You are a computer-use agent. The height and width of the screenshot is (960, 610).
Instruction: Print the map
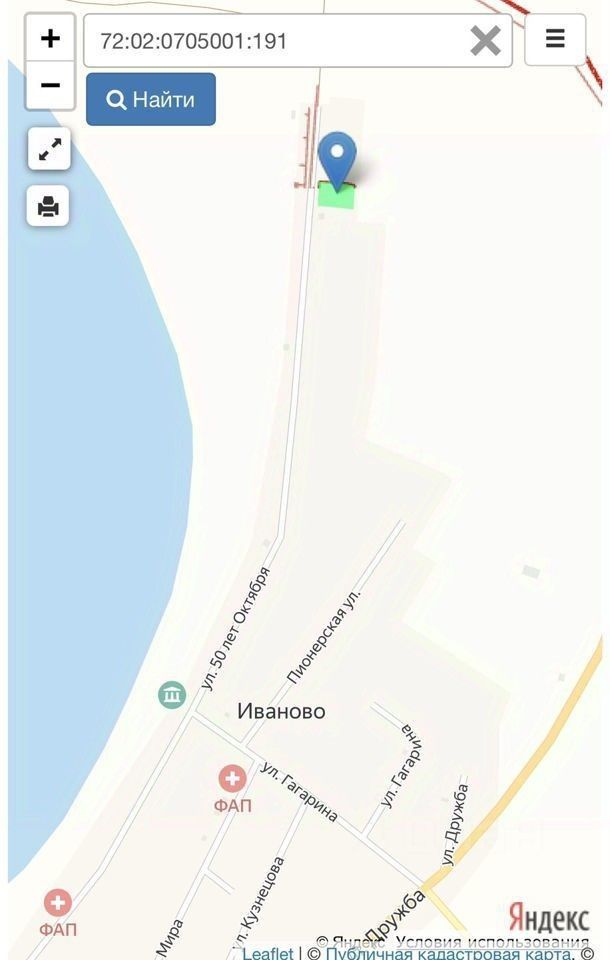pos(49,207)
